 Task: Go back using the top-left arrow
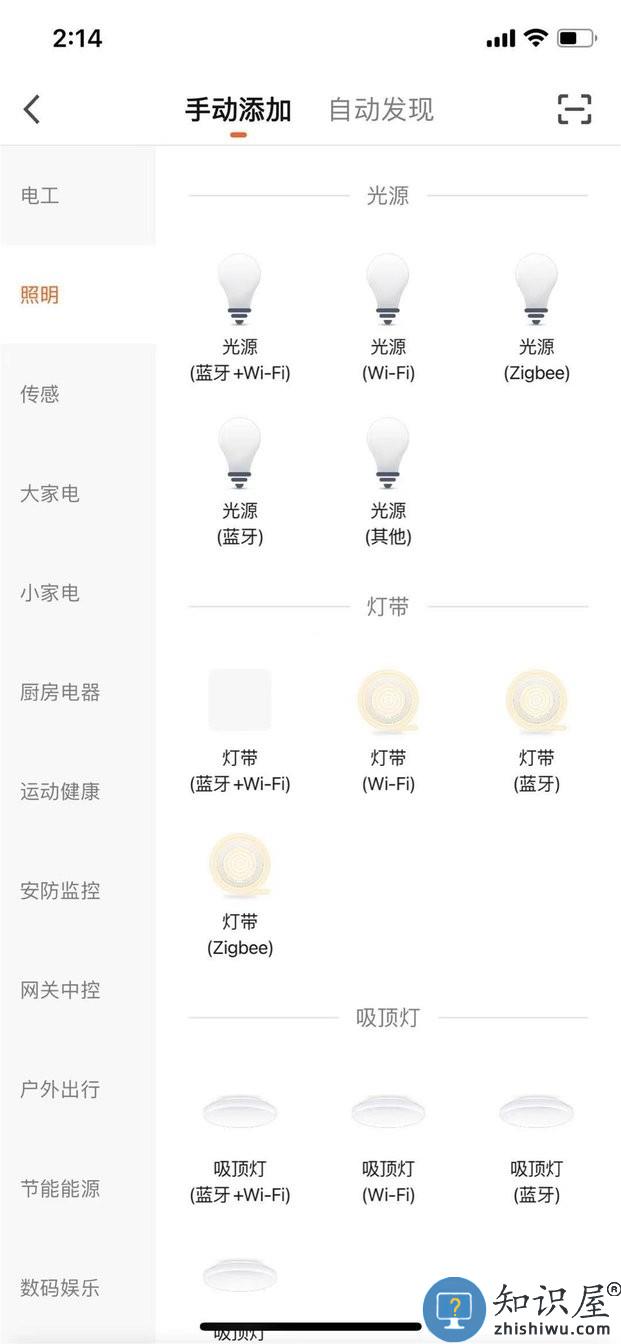[32, 109]
